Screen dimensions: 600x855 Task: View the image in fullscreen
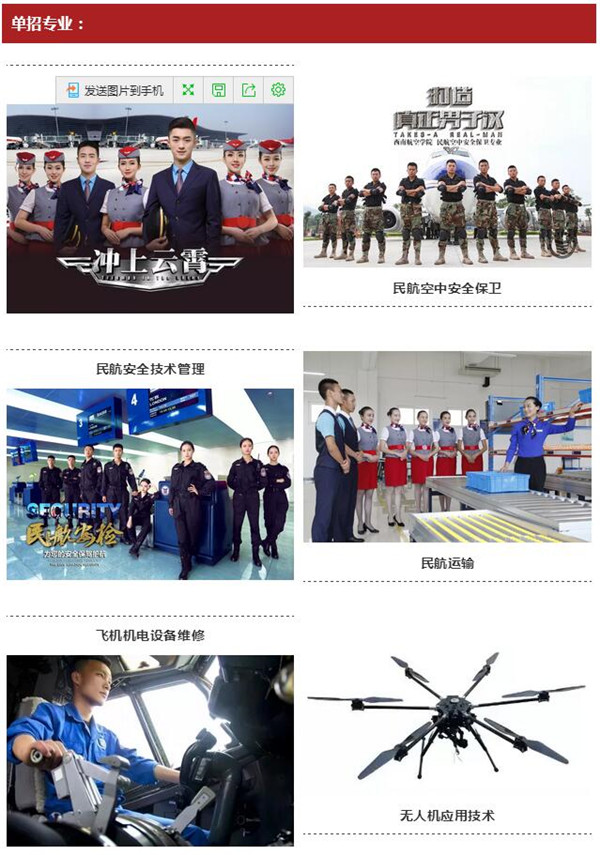tap(188, 90)
